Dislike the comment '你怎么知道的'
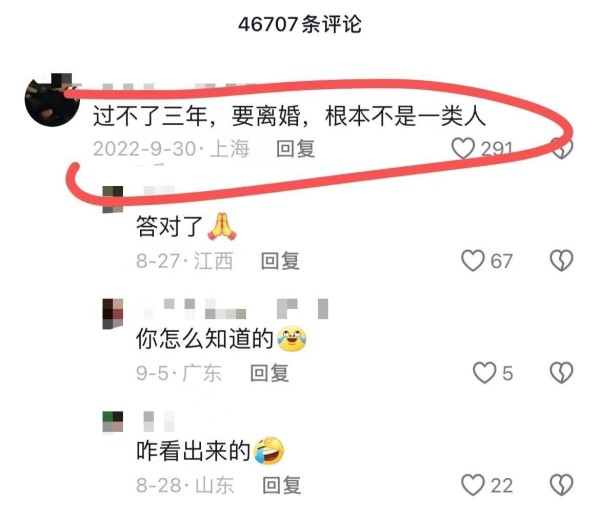Viewport: 600px width, 520px height. click(562, 373)
